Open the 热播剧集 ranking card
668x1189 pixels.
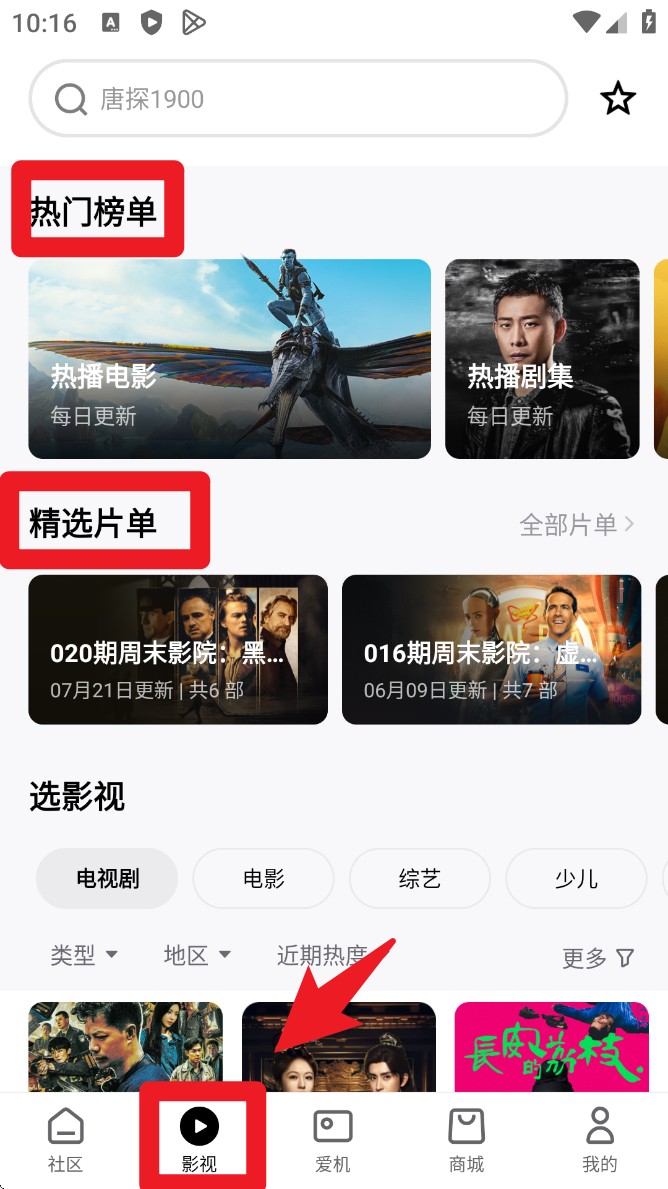(x=542, y=359)
